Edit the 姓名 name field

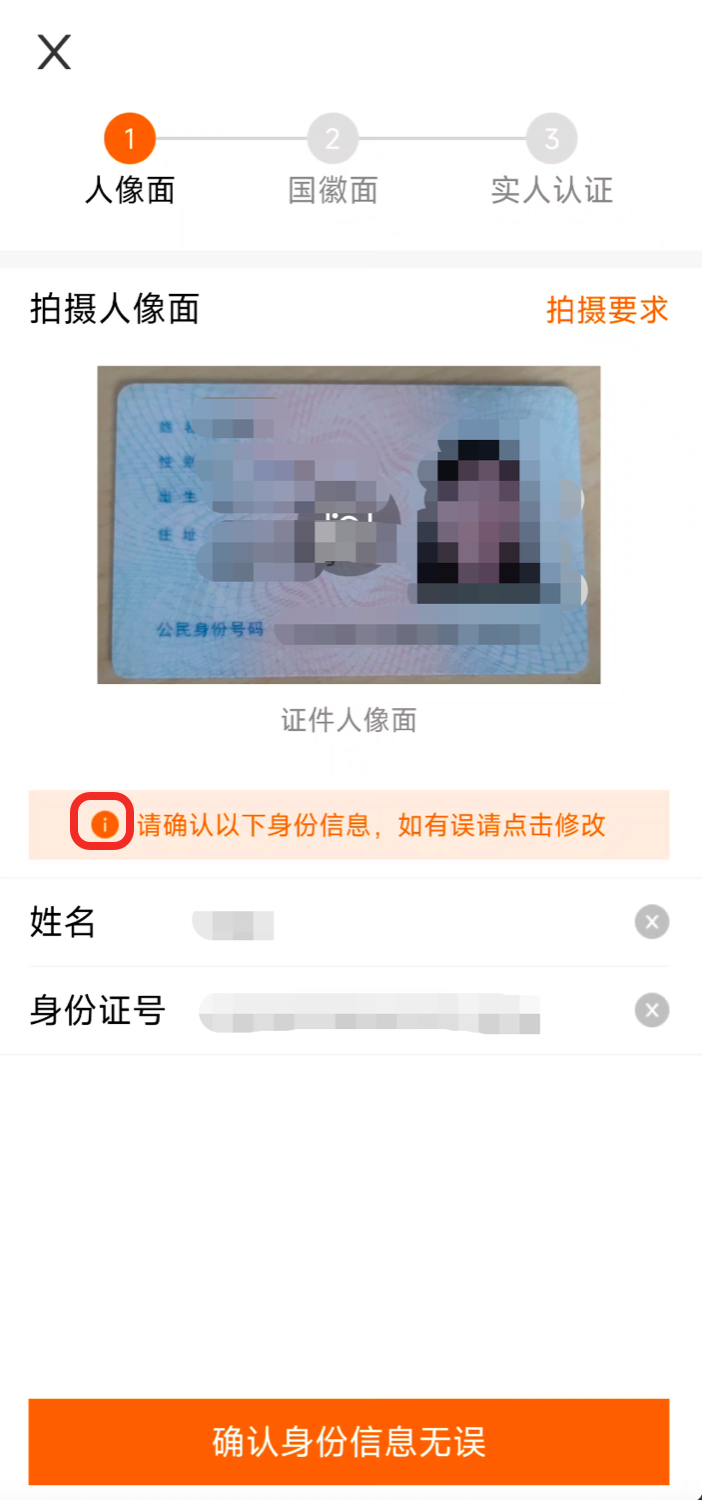[400, 922]
